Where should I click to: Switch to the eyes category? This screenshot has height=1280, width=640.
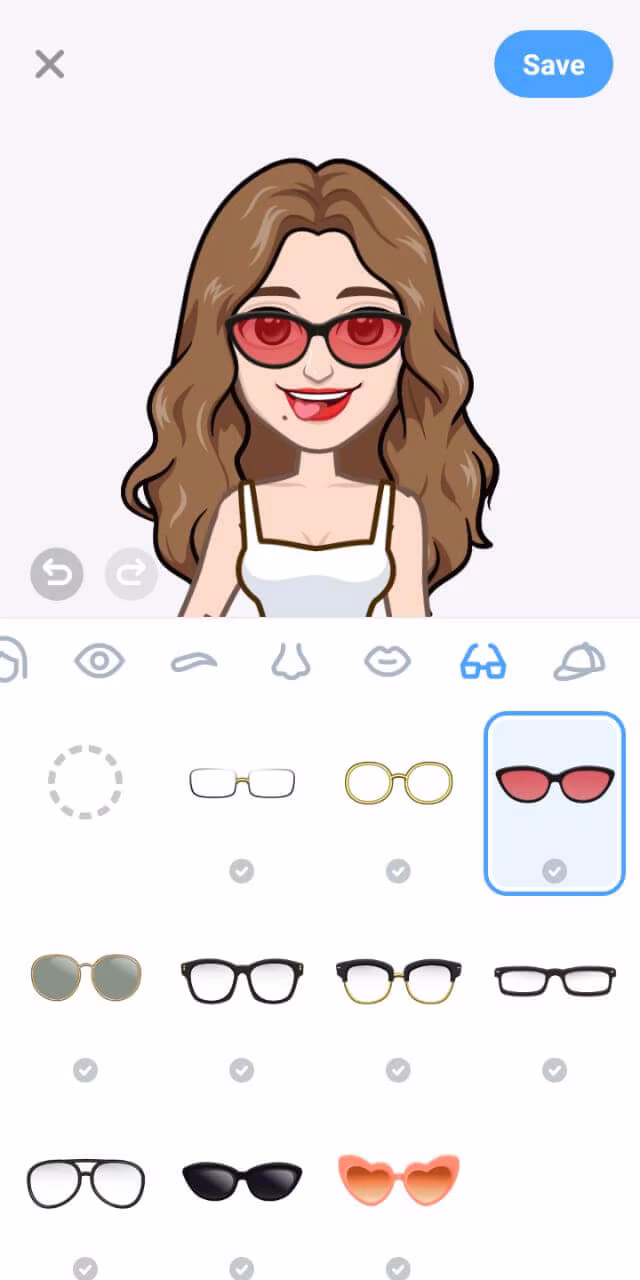click(x=99, y=661)
